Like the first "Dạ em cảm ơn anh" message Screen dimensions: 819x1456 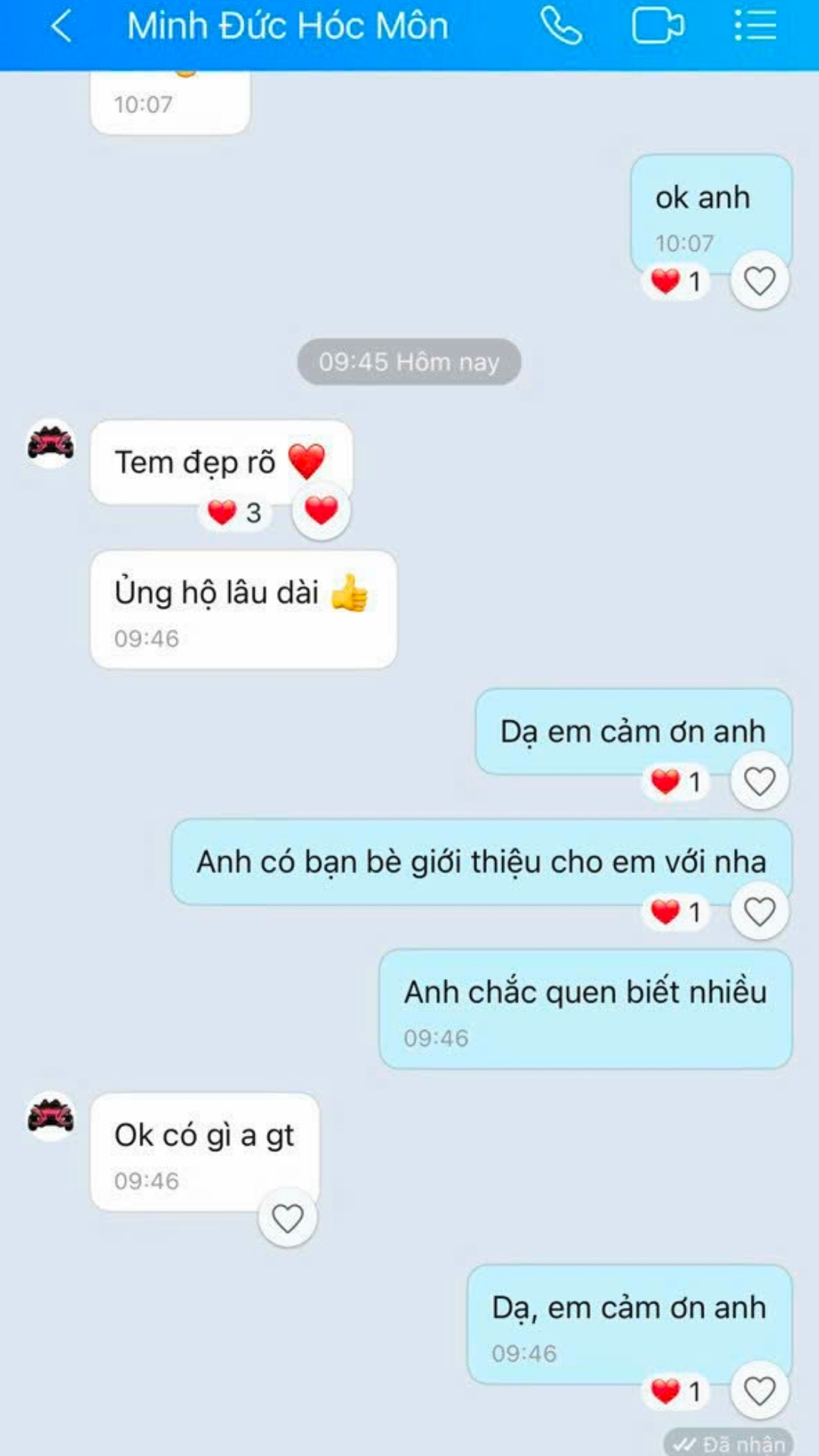759,781
